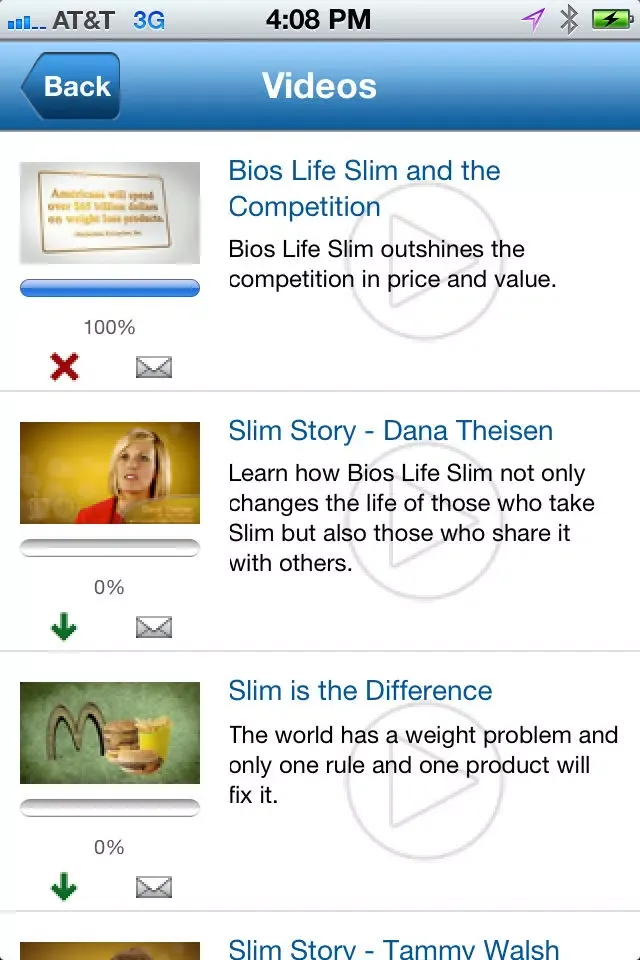Go back from the Videos screen
The height and width of the screenshot is (960, 640).
70,86
